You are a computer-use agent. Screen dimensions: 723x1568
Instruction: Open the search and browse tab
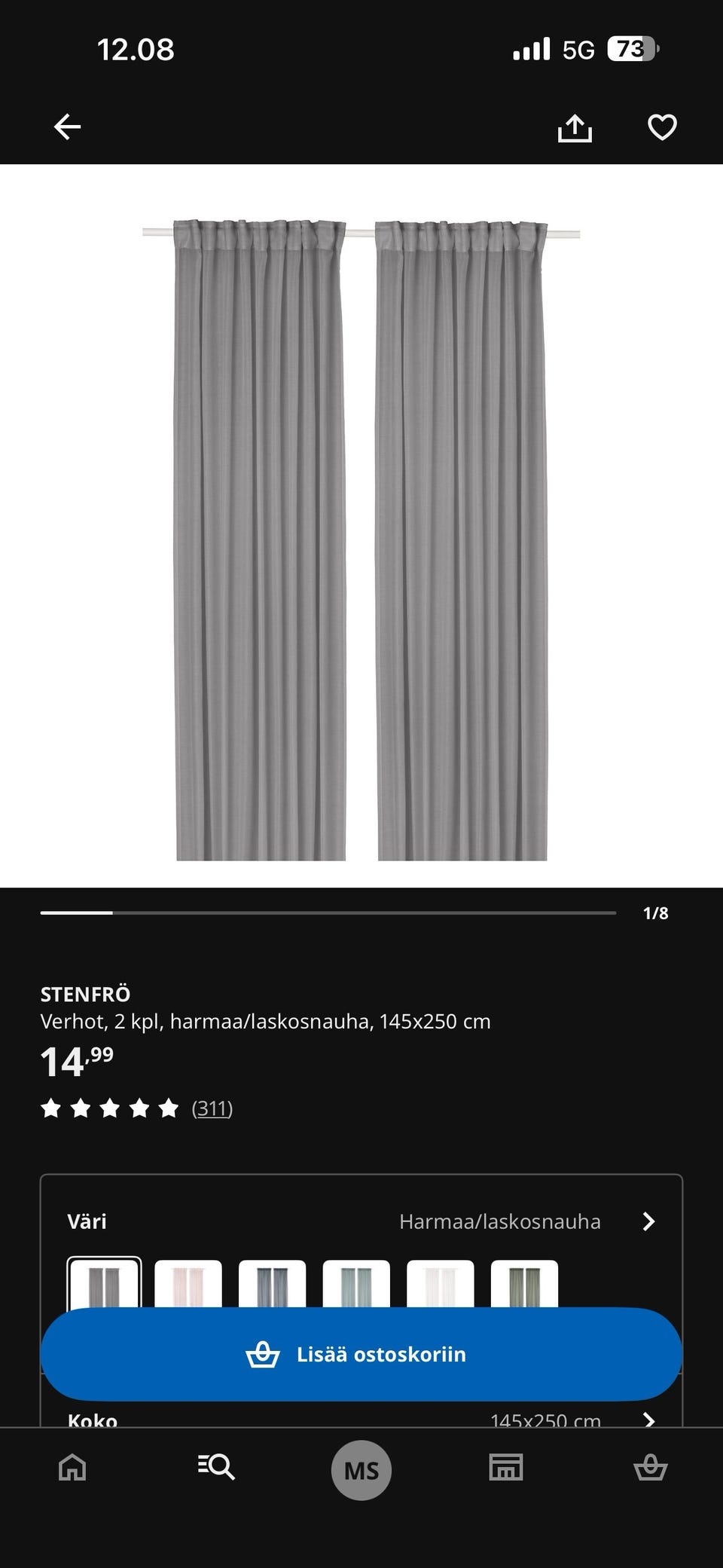pos(216,1468)
